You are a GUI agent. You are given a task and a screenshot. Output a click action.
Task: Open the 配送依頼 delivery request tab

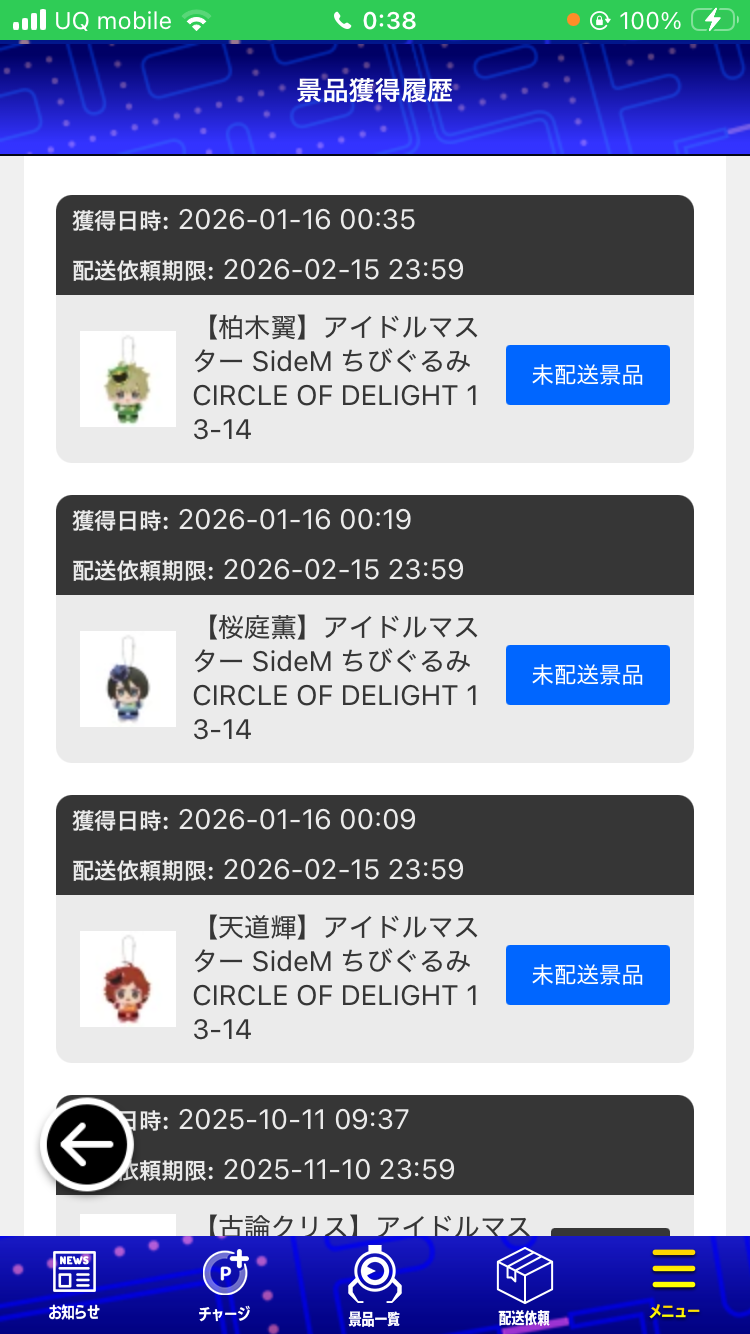524,1284
